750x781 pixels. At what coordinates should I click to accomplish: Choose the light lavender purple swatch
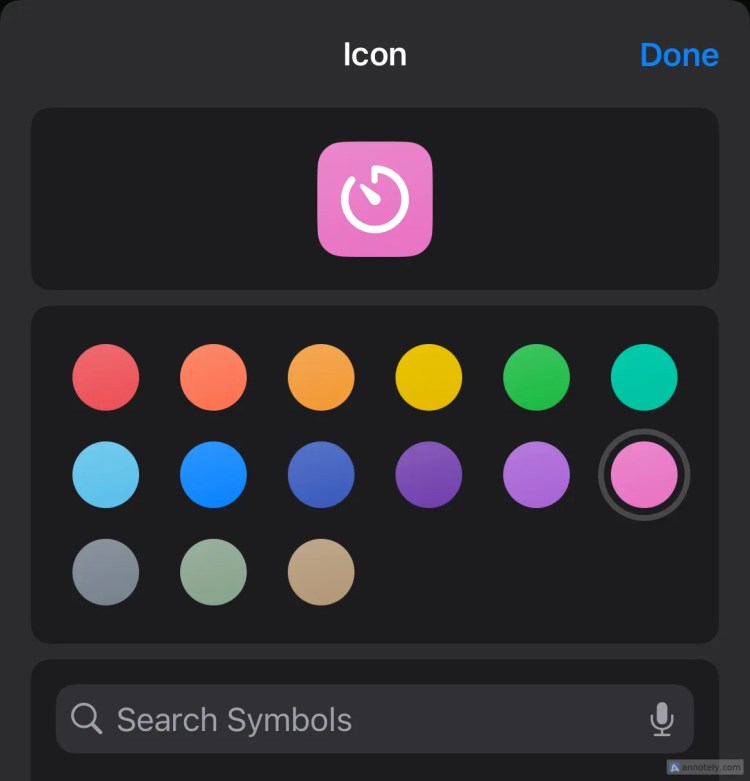[x=536, y=474]
